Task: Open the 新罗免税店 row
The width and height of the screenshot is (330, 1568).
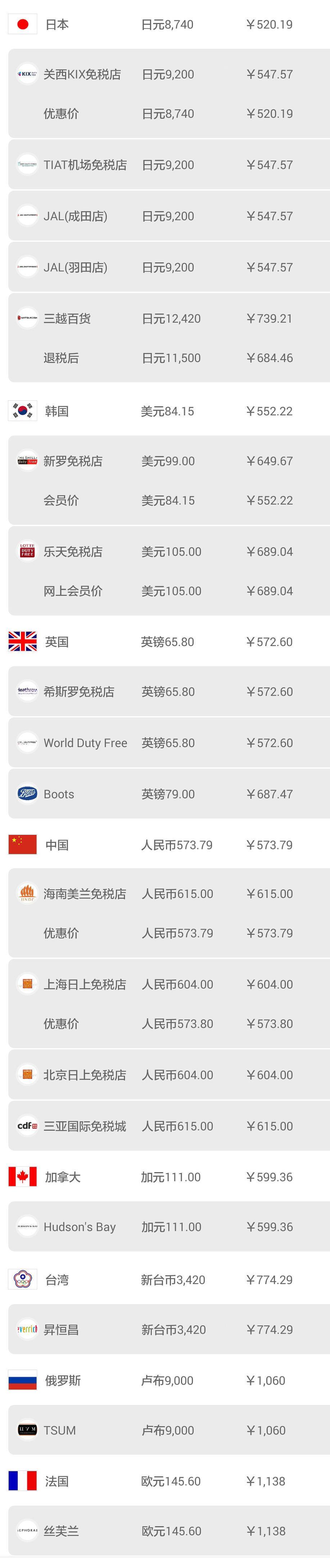Action: tap(72, 461)
